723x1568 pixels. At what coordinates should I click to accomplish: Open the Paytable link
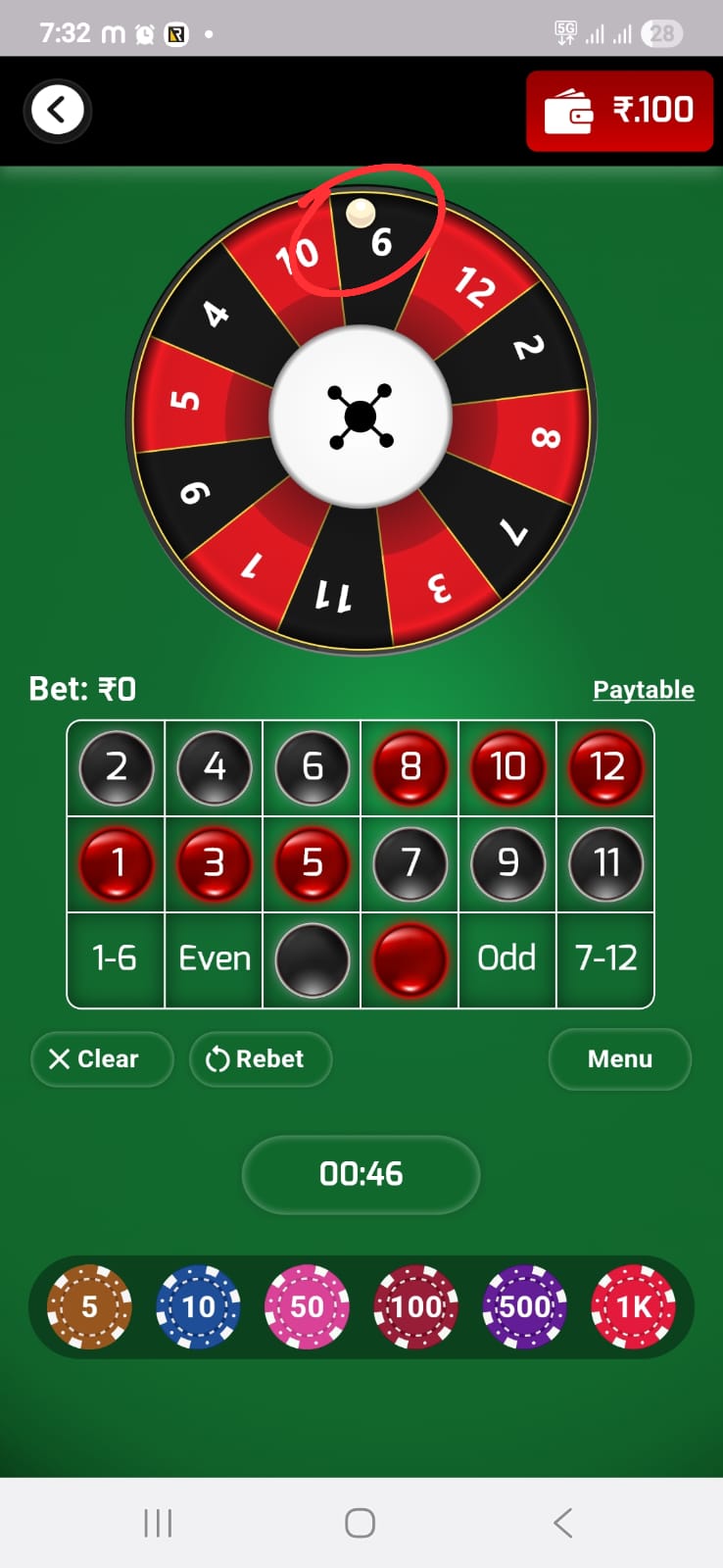[643, 690]
